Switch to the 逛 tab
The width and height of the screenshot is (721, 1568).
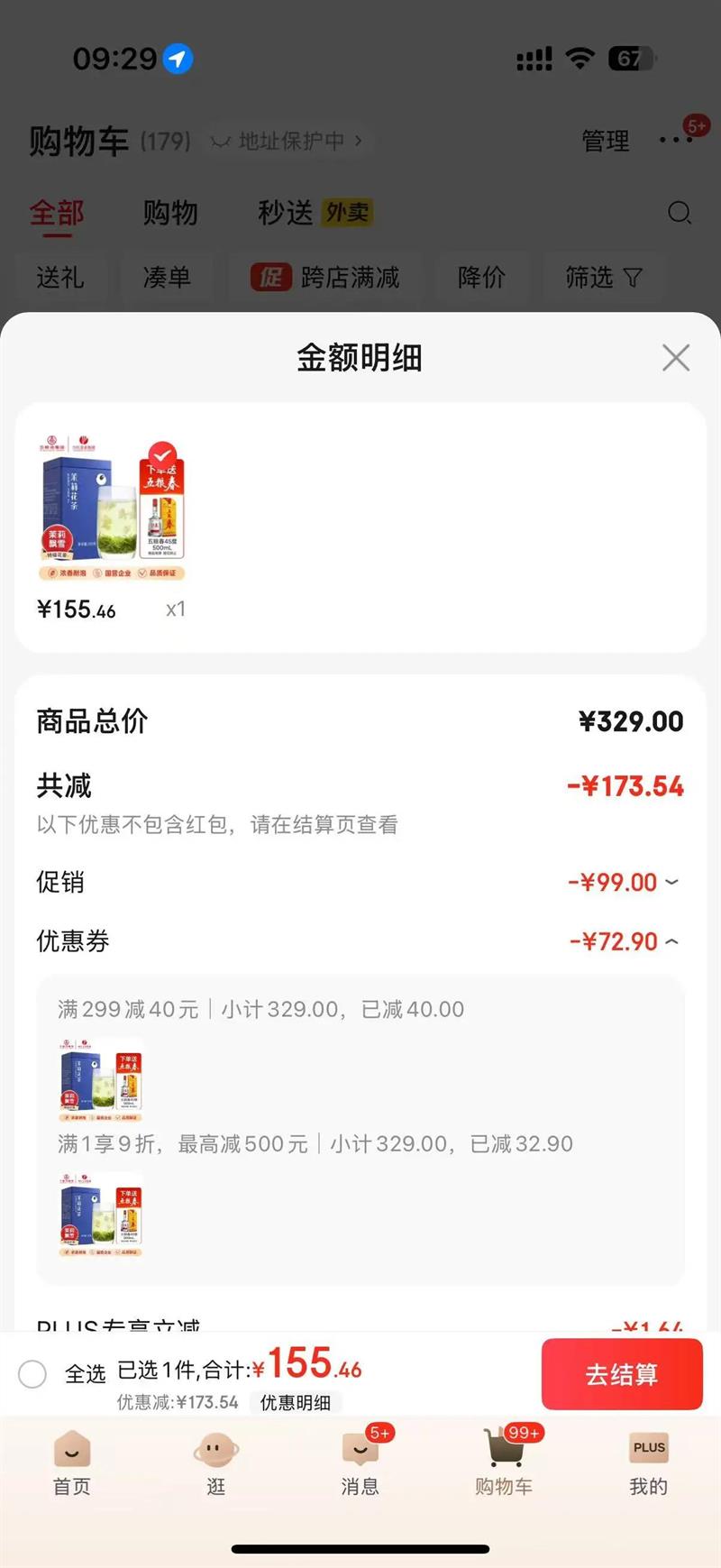[x=216, y=1463]
